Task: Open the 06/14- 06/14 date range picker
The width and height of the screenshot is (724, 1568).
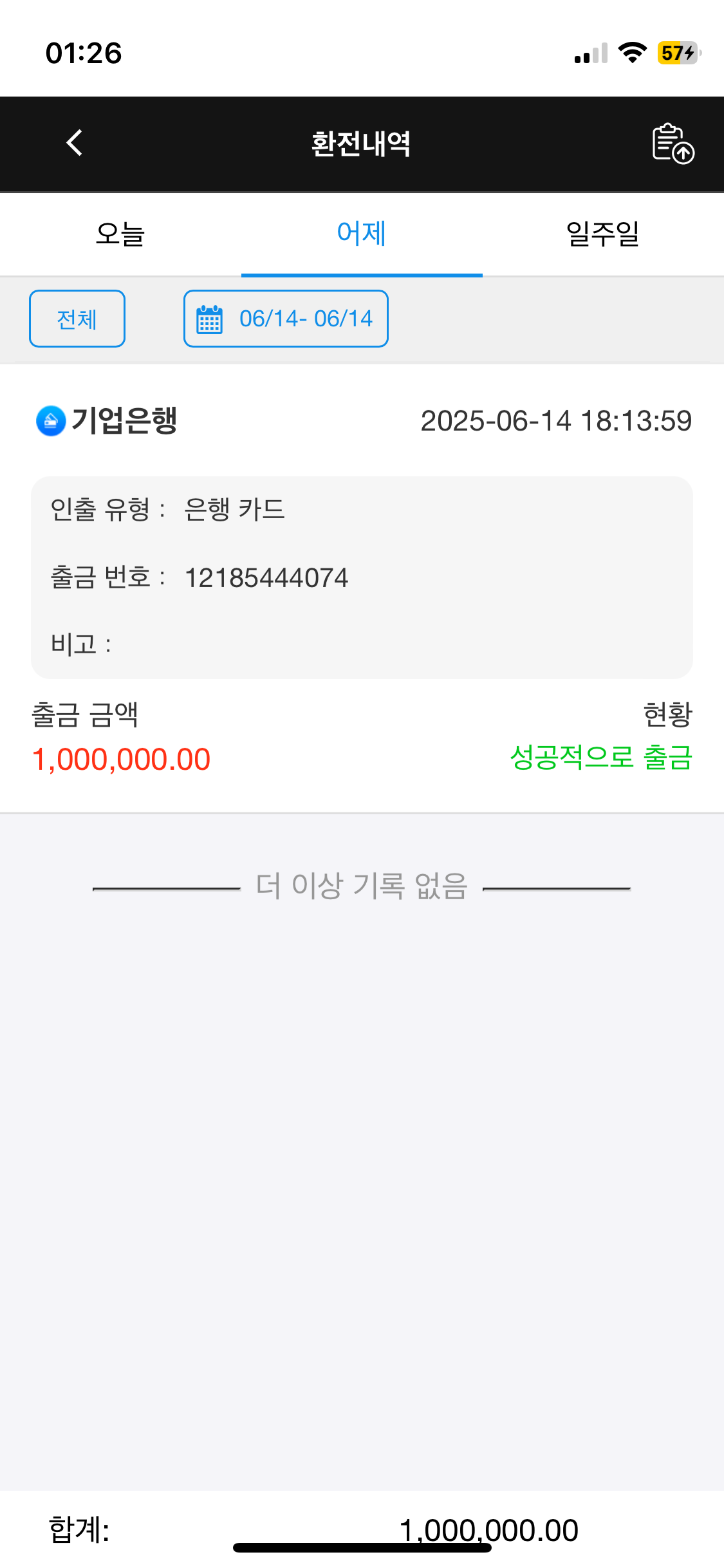Action: coord(286,319)
